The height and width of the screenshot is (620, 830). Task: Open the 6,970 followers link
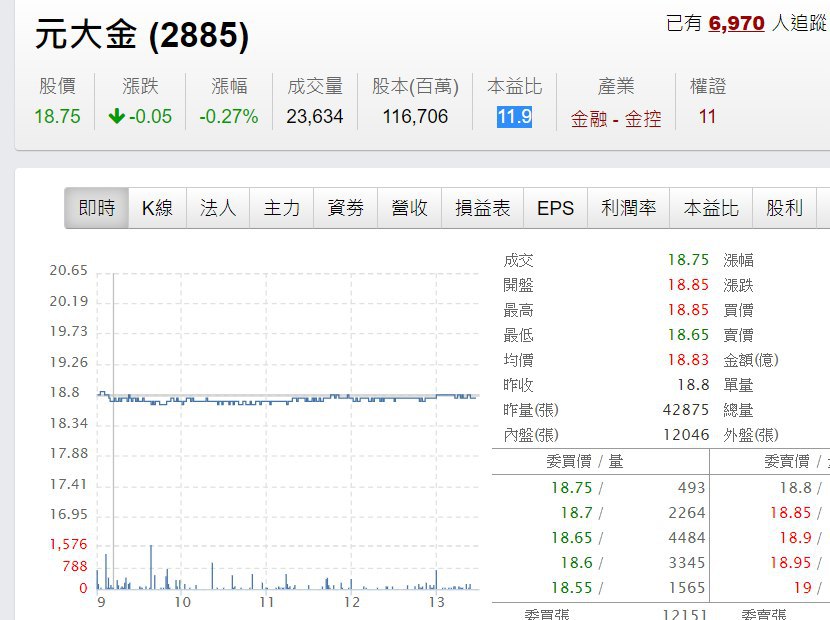[x=736, y=23]
